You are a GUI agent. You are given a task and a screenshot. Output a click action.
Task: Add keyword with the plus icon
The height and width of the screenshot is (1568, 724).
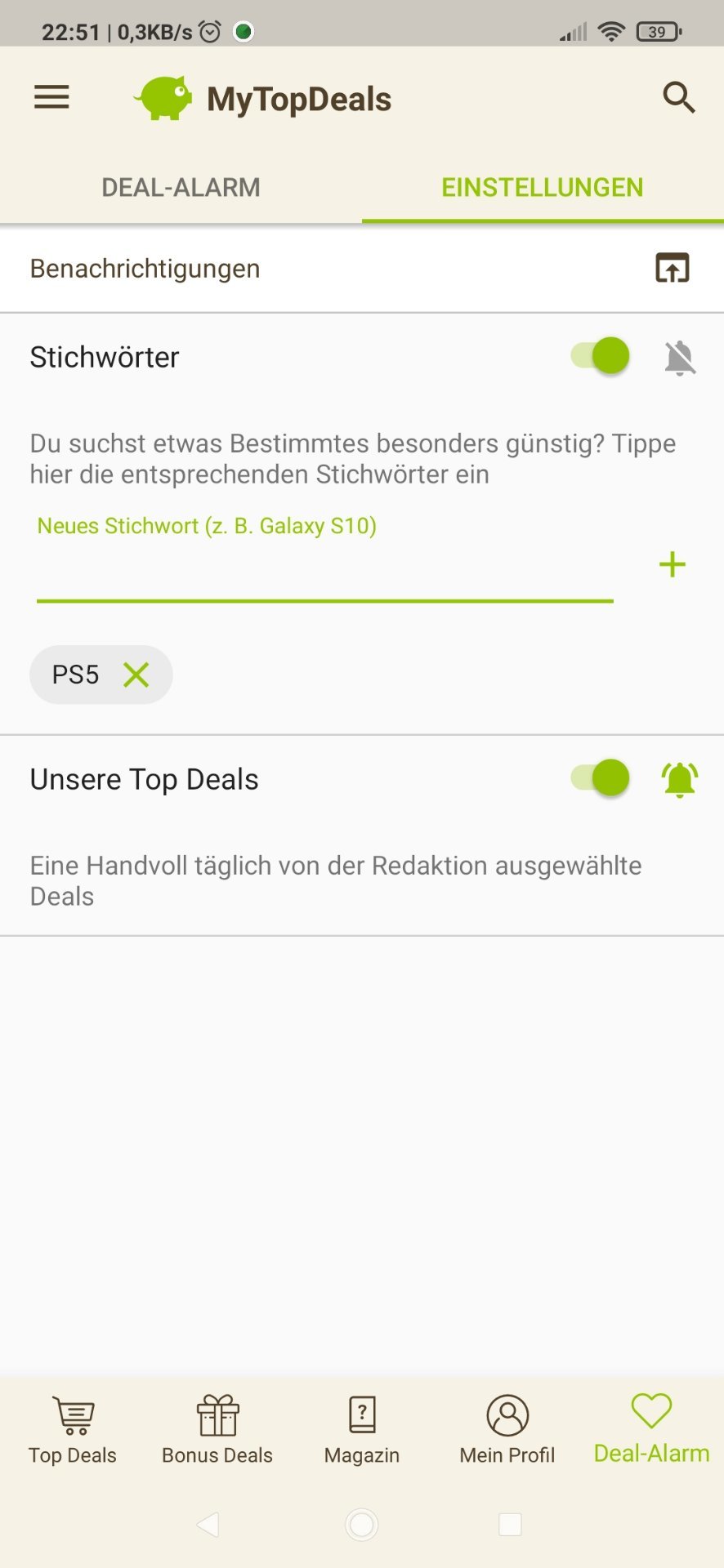coord(672,564)
